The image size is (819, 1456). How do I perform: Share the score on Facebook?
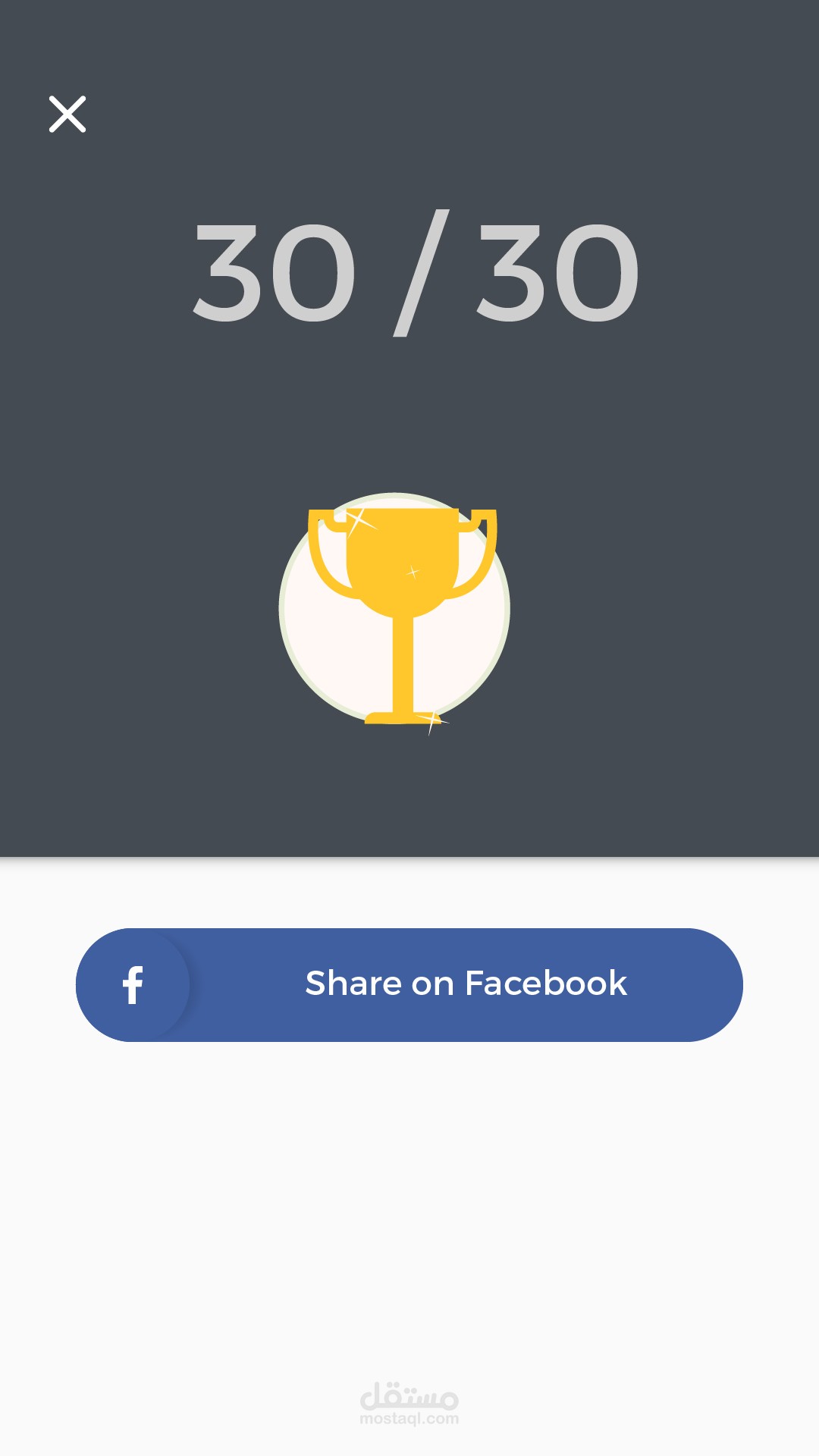tap(409, 984)
